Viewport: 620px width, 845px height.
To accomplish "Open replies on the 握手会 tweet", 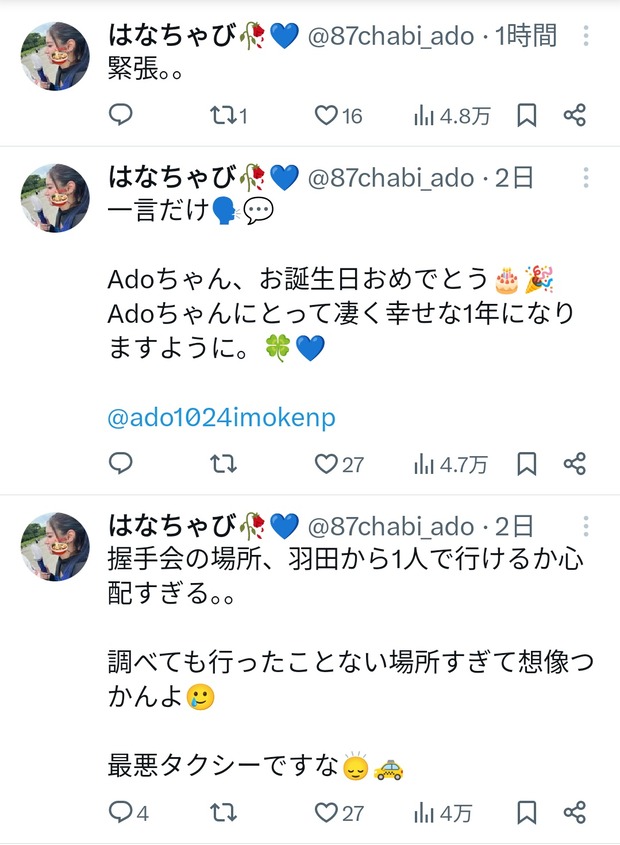I will 120,812.
